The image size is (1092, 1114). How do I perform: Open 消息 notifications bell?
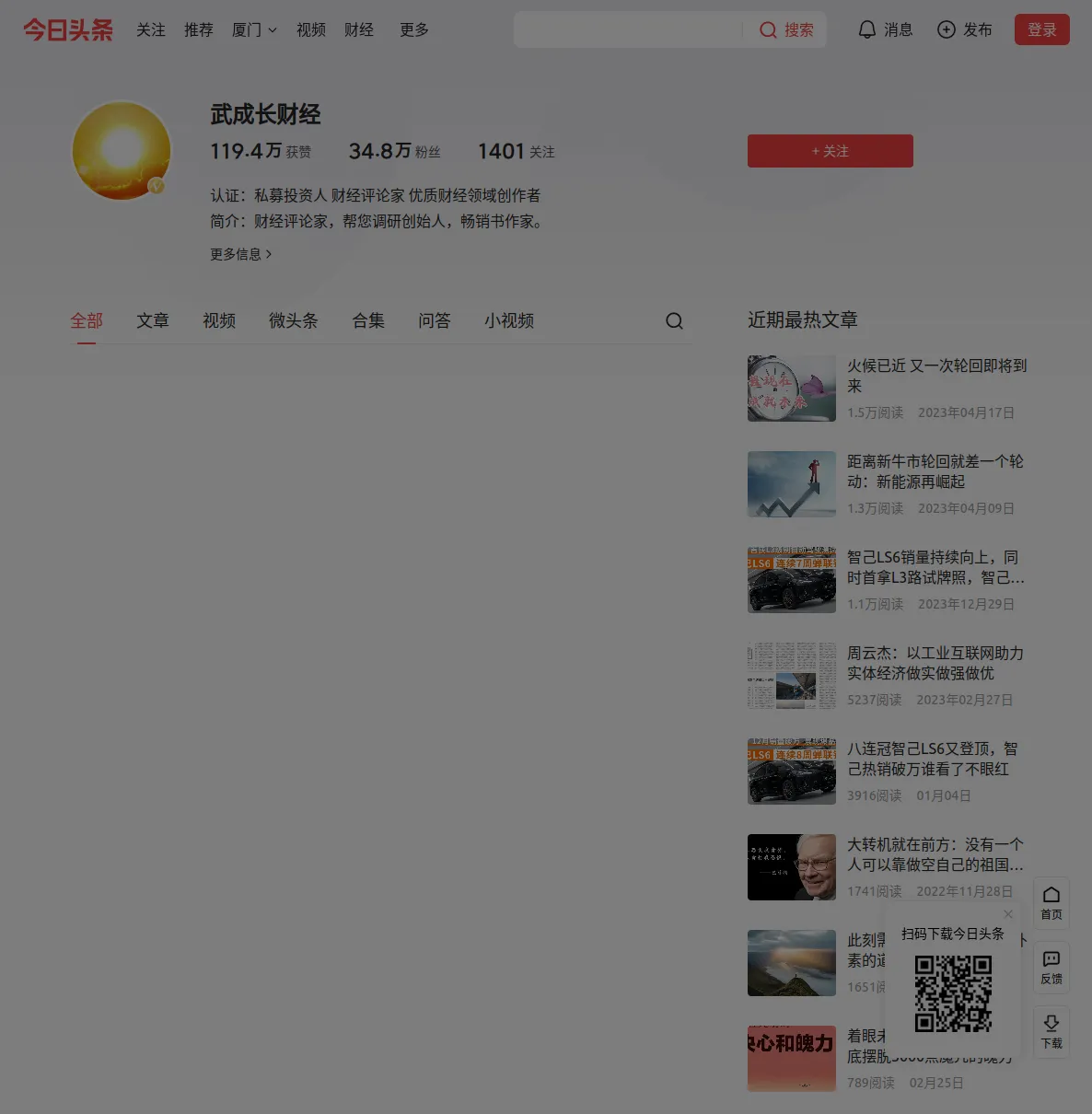885,29
